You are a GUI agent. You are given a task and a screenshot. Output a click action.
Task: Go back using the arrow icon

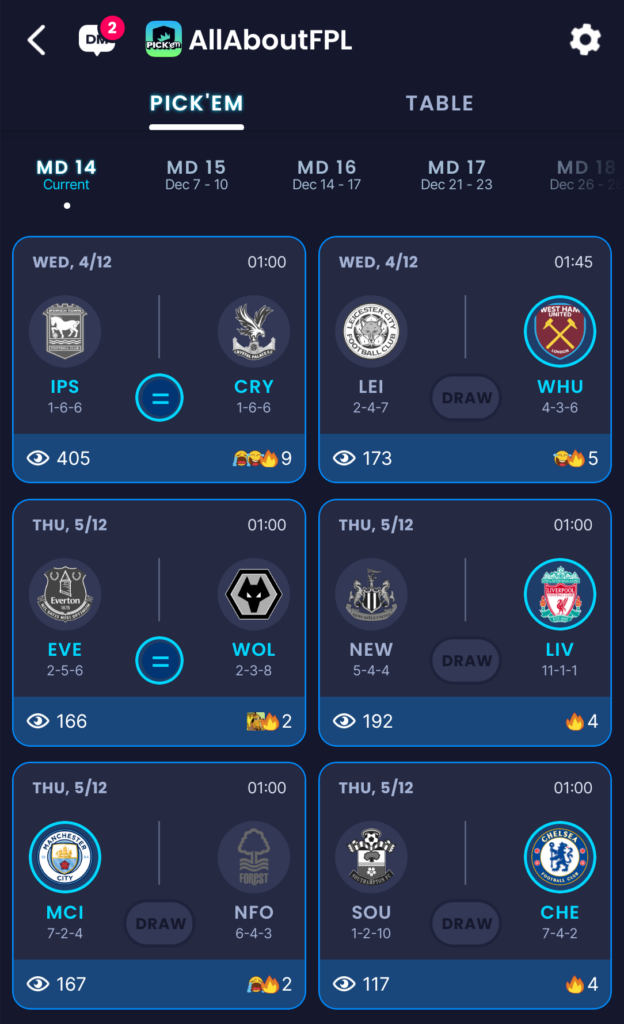pos(37,40)
